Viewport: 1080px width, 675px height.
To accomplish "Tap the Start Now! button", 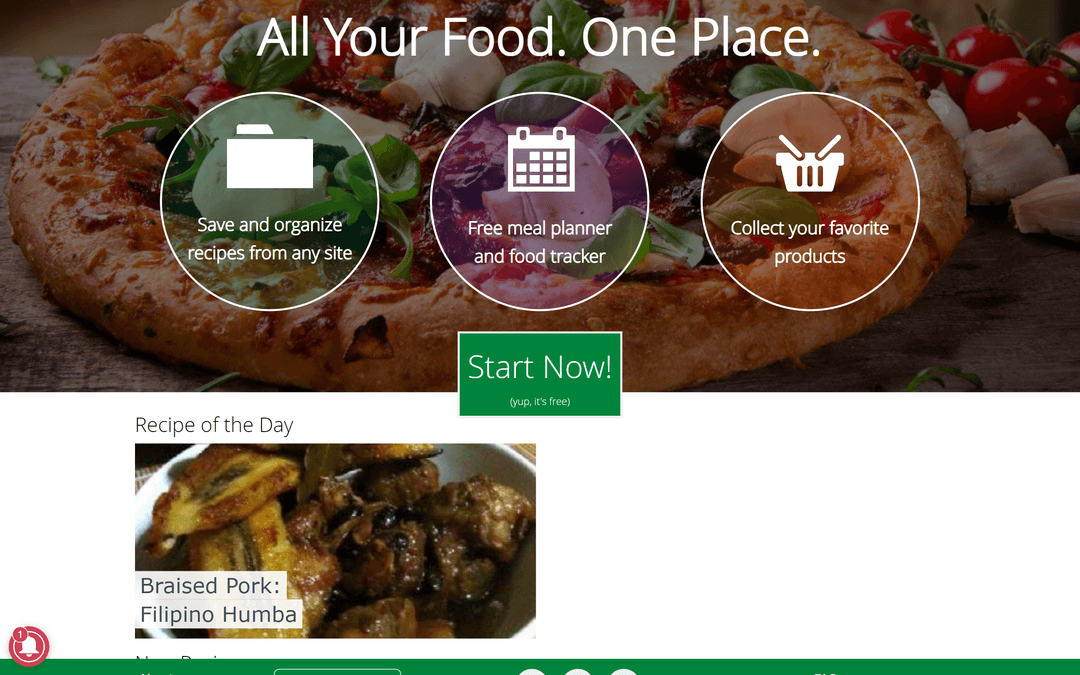I will (x=540, y=374).
